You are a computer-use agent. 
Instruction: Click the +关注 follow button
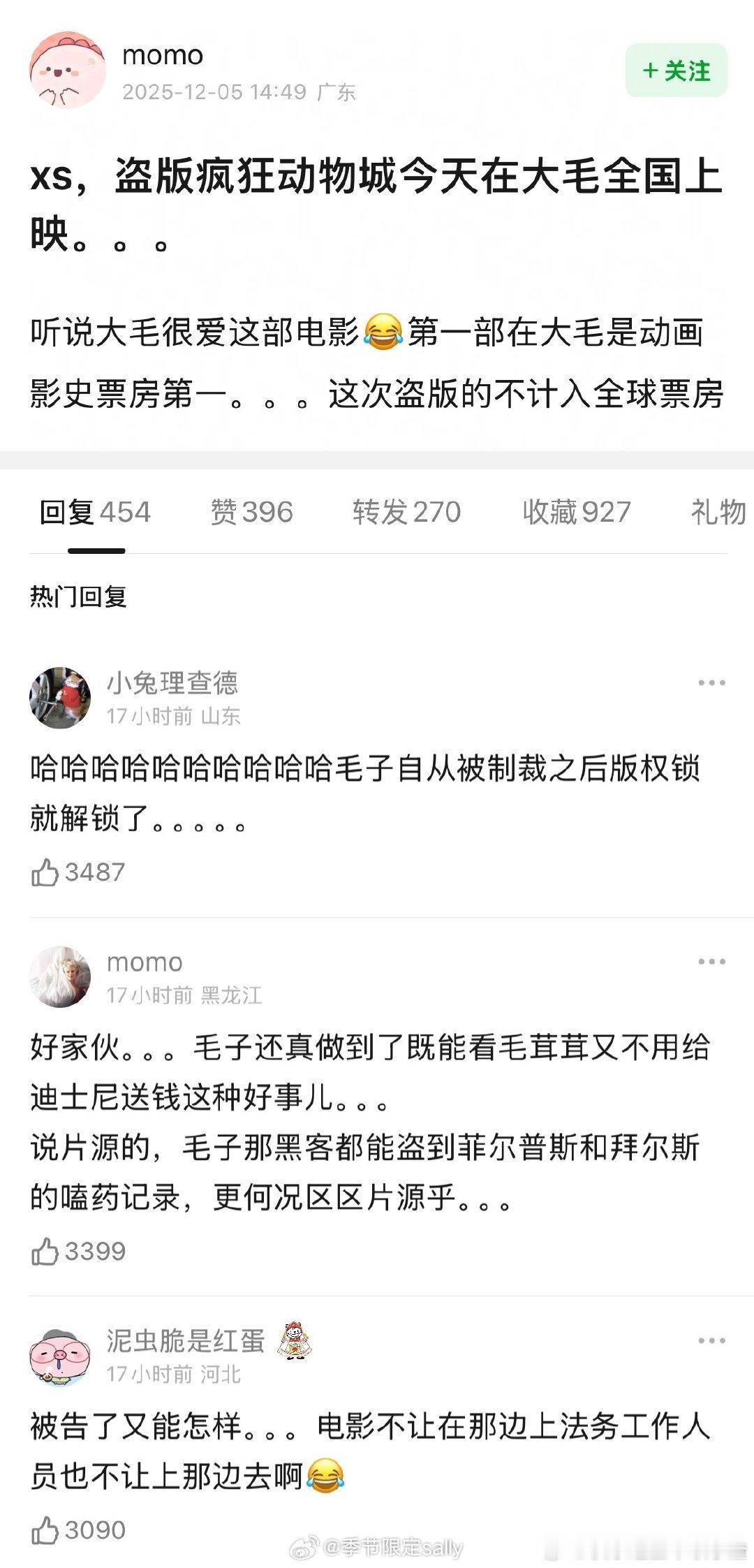[675, 71]
